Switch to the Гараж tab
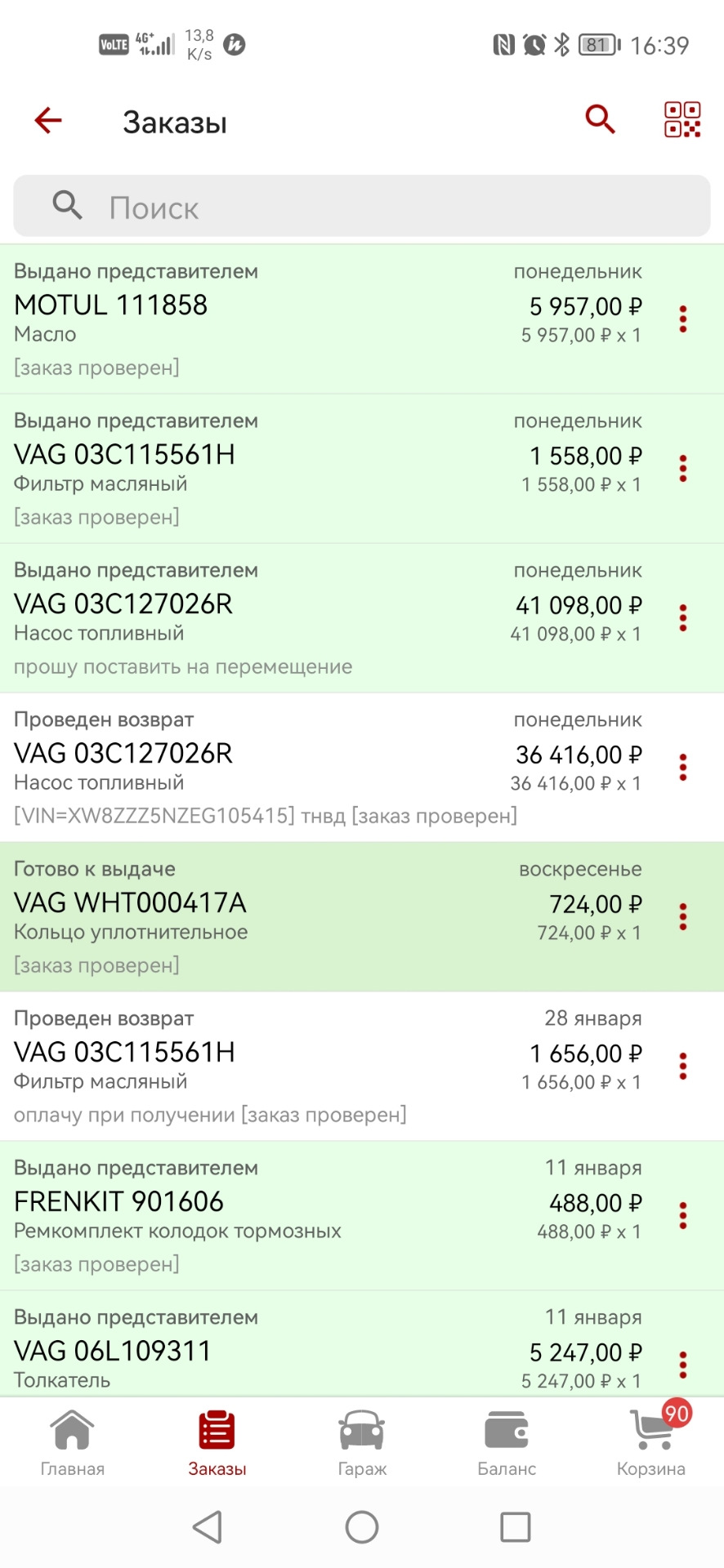Screen dimensions: 724x1568 coord(362,1444)
